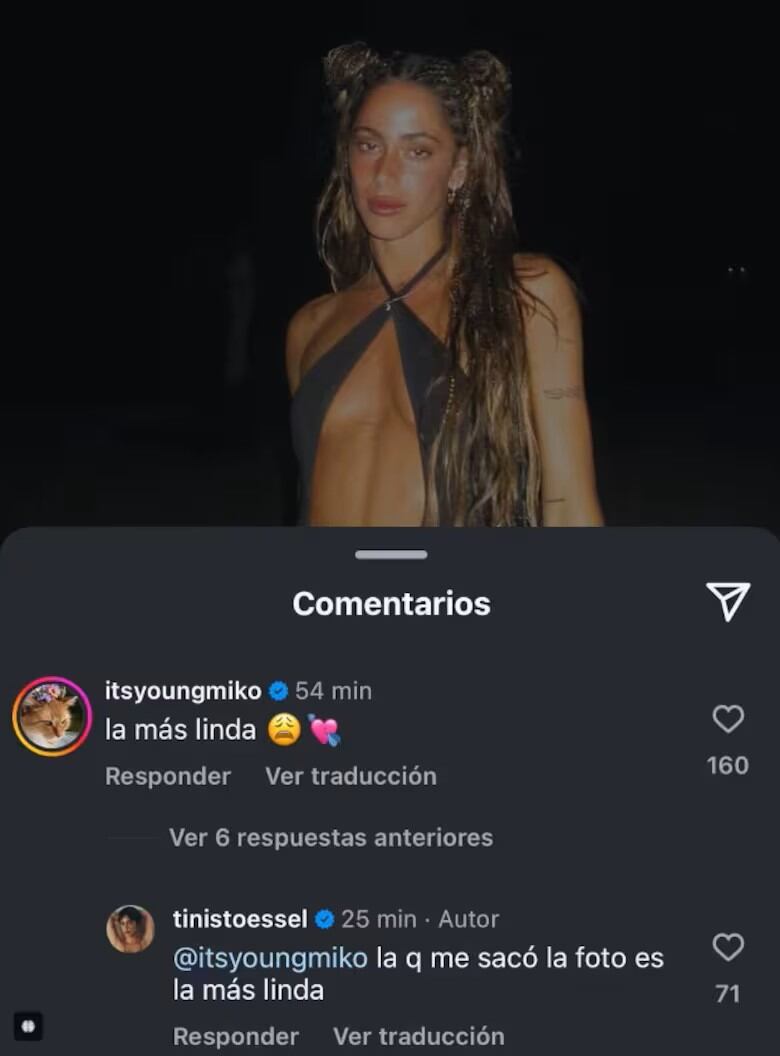Click Ver traducción for itsyoungmiko's comment
The width and height of the screenshot is (780, 1056).
349,776
